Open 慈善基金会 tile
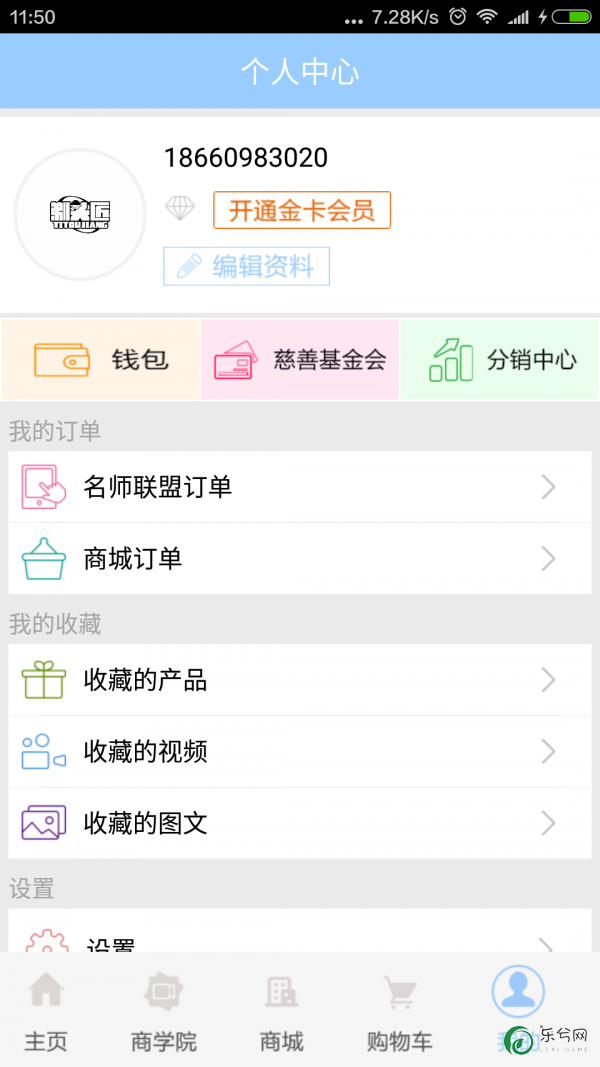600x1067 pixels. [300, 359]
